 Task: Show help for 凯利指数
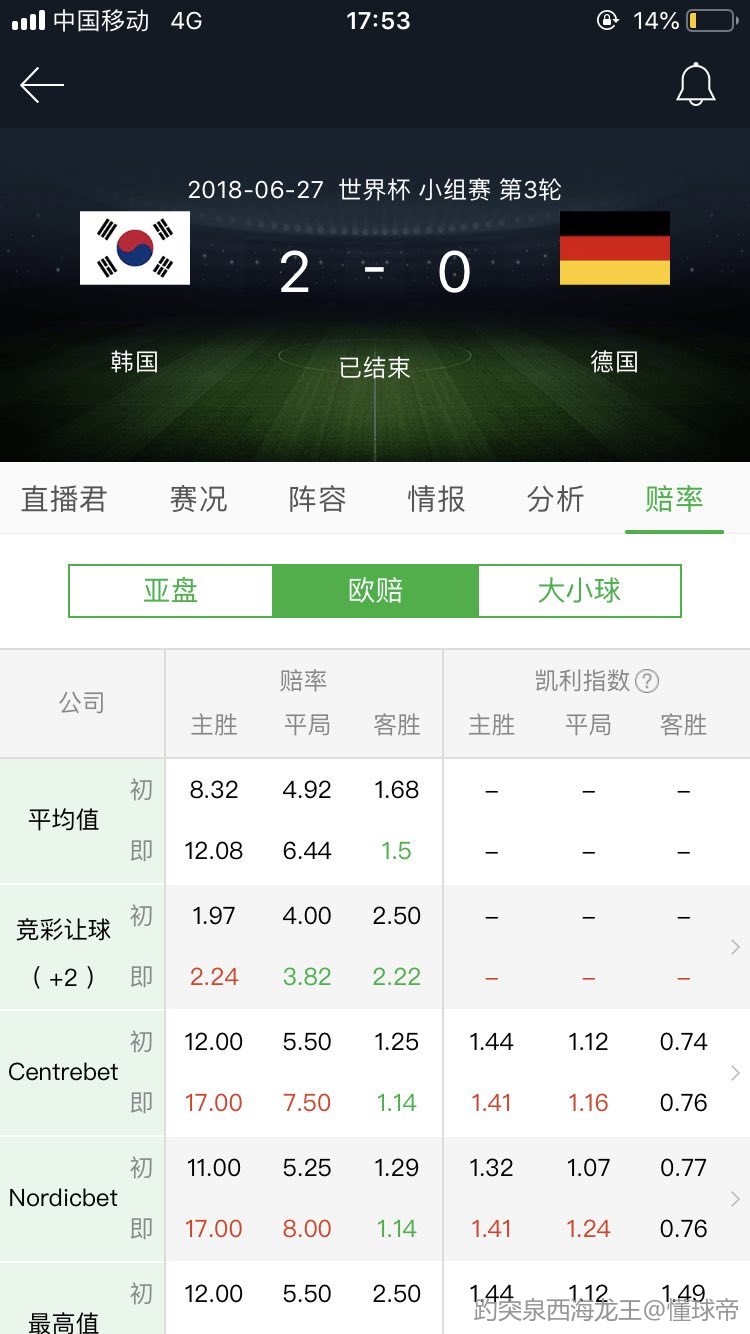pos(648,681)
